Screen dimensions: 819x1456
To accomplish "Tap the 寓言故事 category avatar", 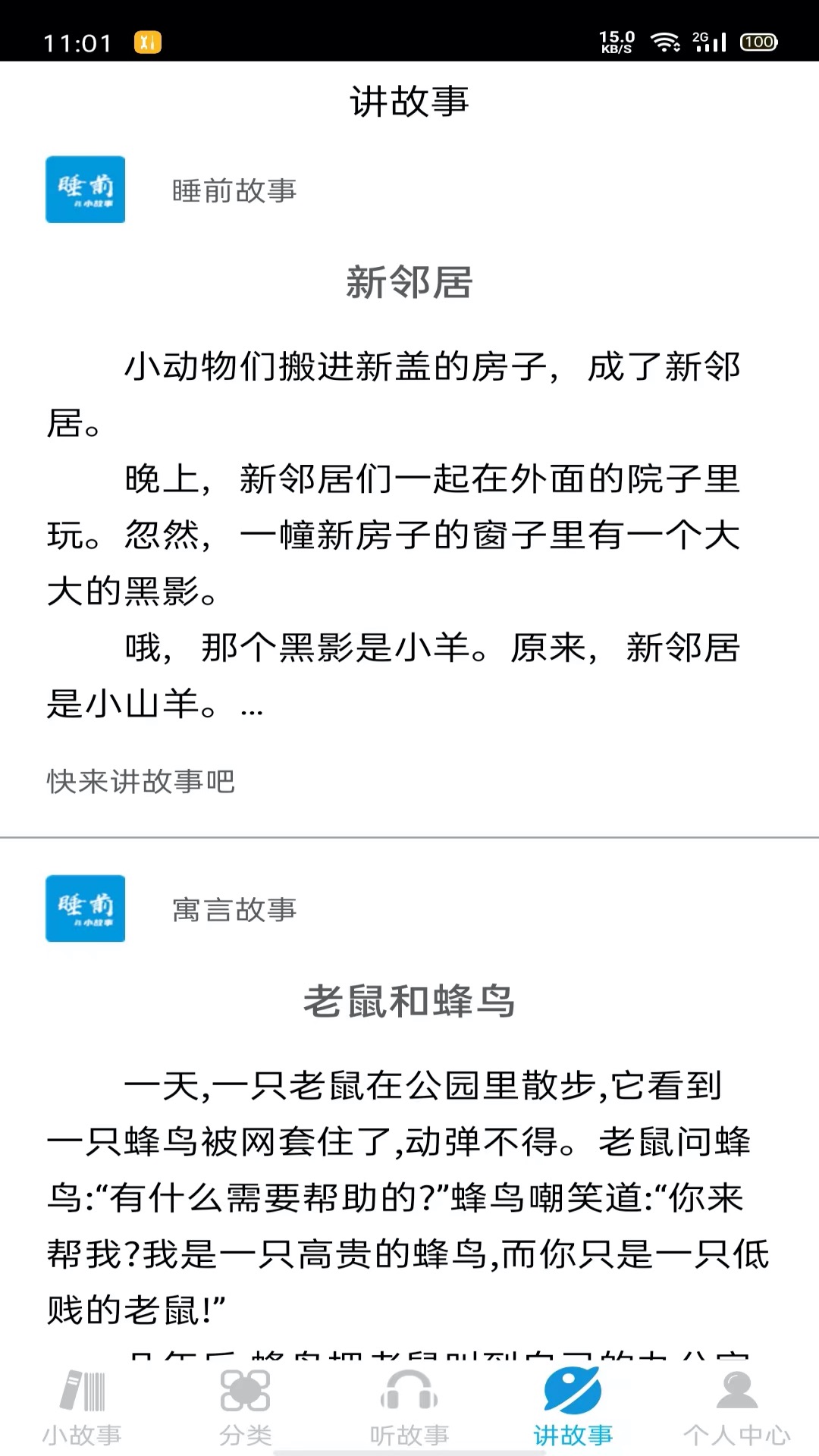I will tap(86, 908).
